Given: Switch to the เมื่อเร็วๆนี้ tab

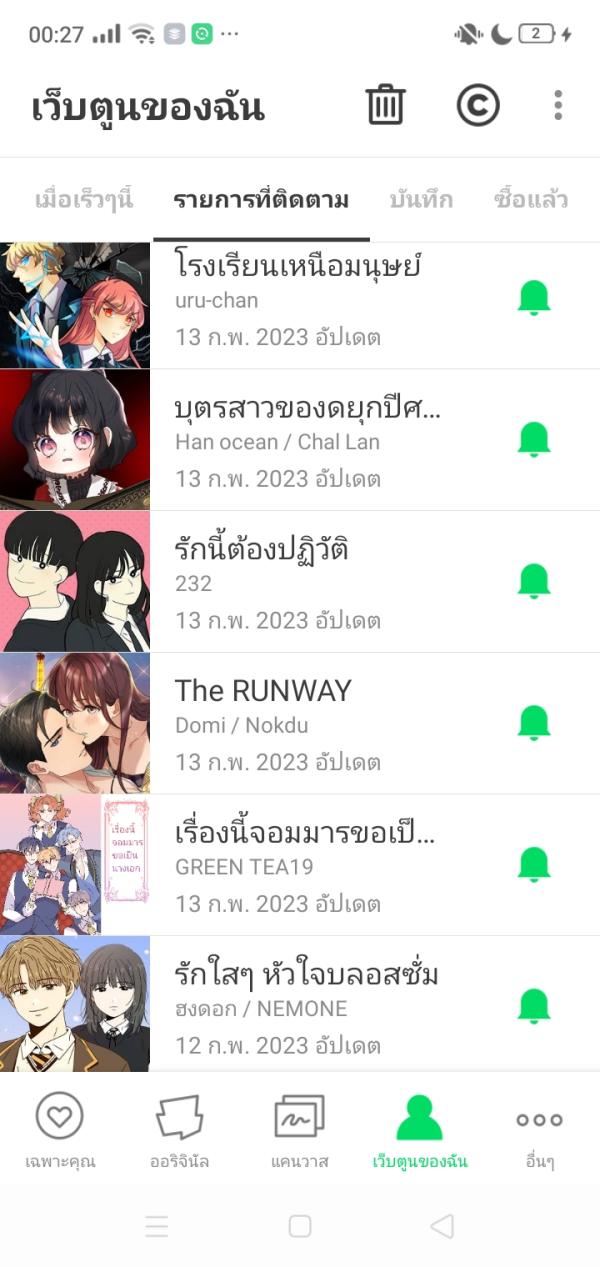Looking at the screenshot, I should [x=84, y=199].
